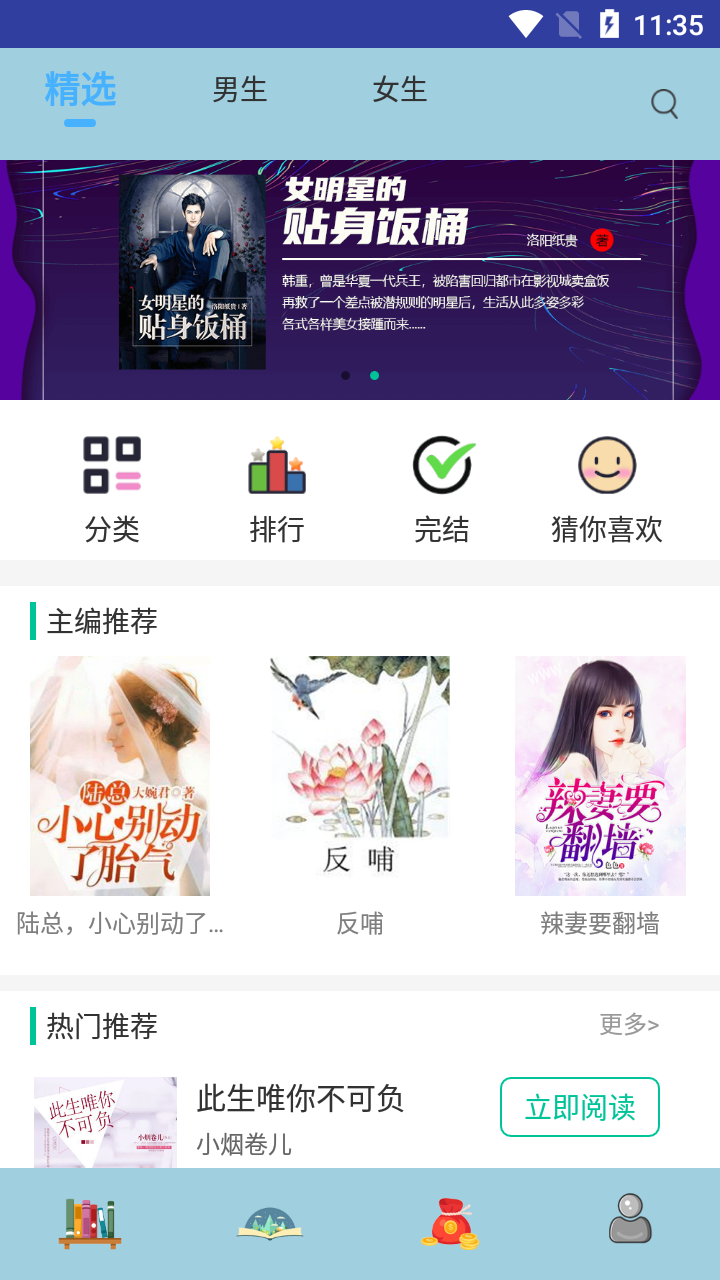Switch to the 男生 tab
The height and width of the screenshot is (1280, 720).
(240, 90)
